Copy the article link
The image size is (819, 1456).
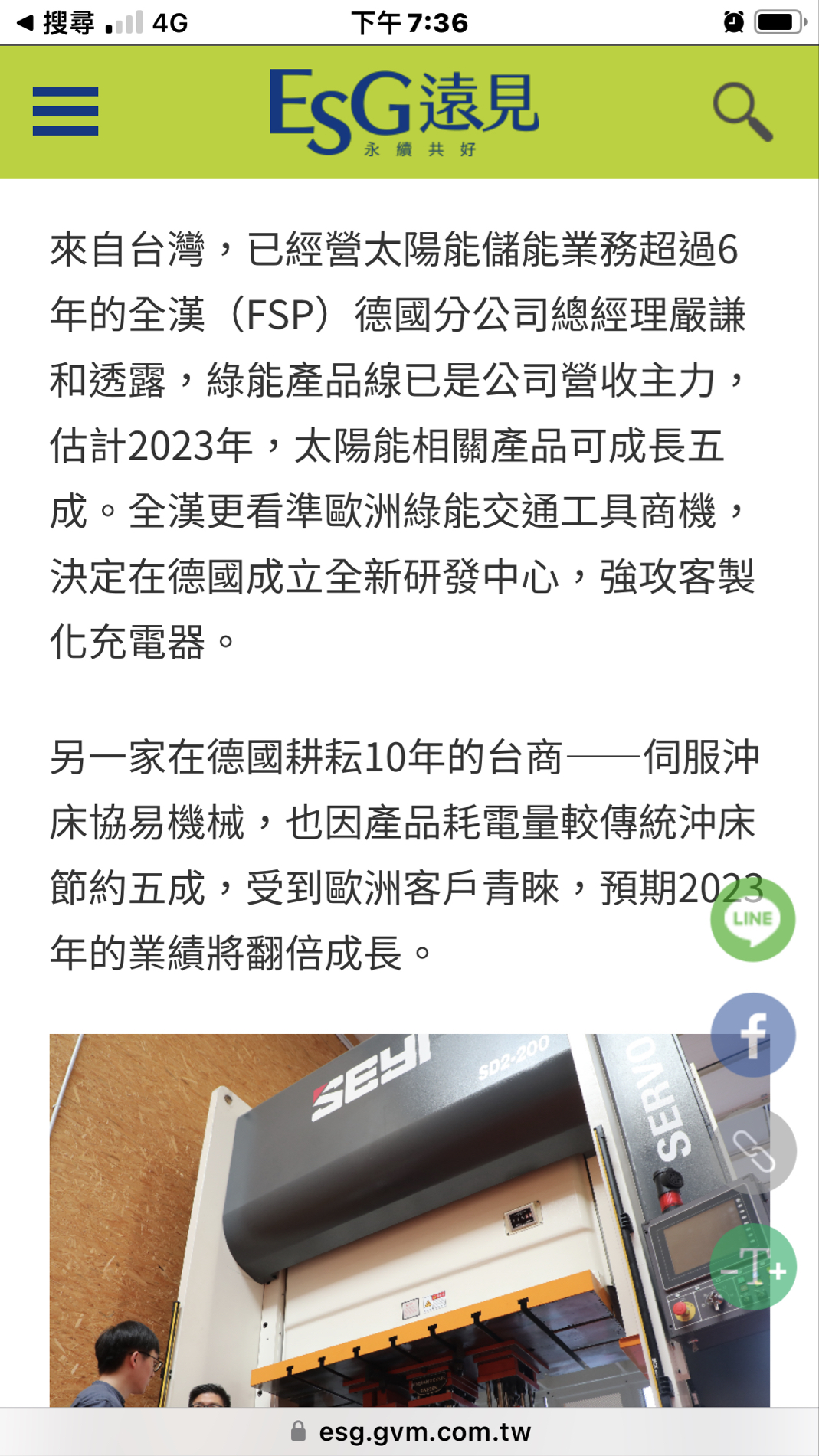(753, 1151)
